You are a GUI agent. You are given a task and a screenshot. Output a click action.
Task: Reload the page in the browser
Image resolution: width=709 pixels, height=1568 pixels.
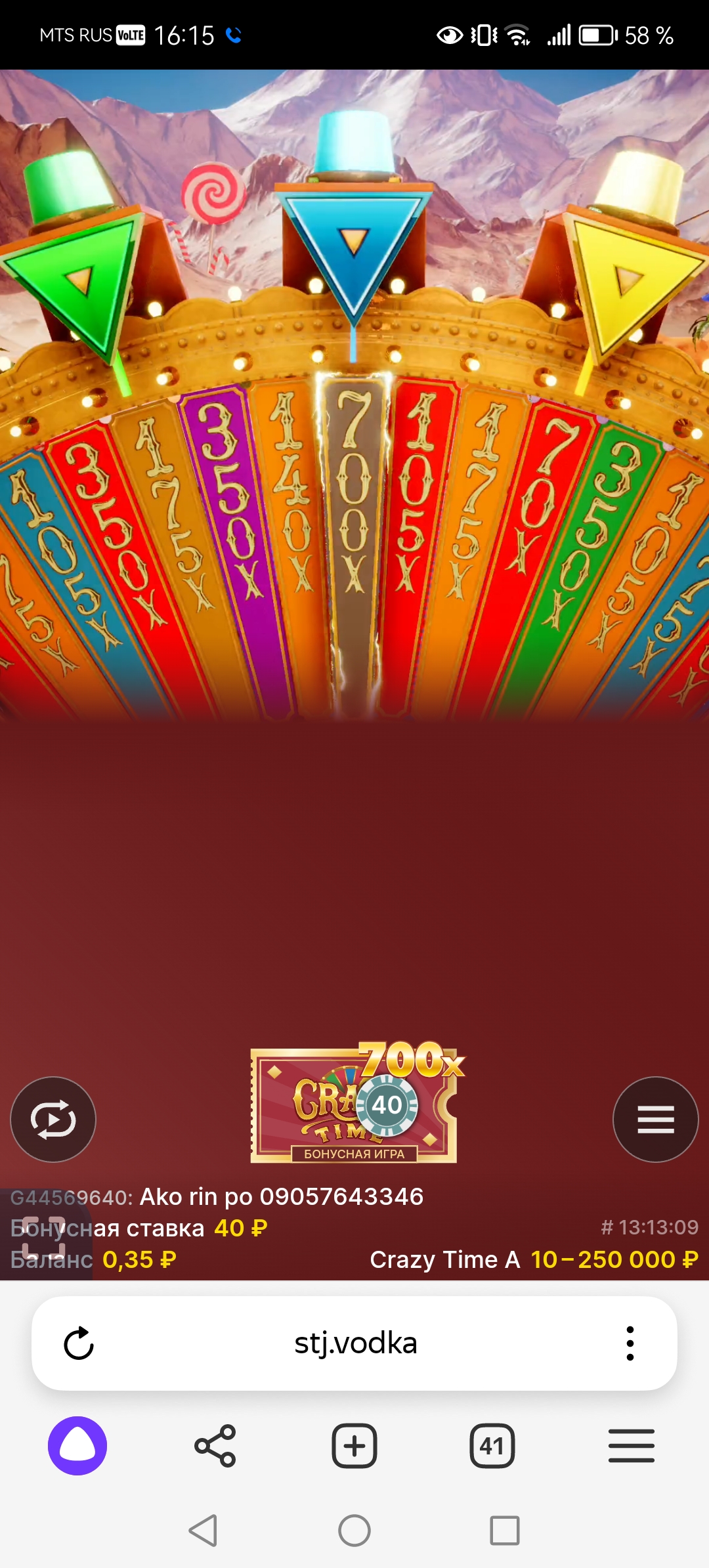(x=79, y=1343)
